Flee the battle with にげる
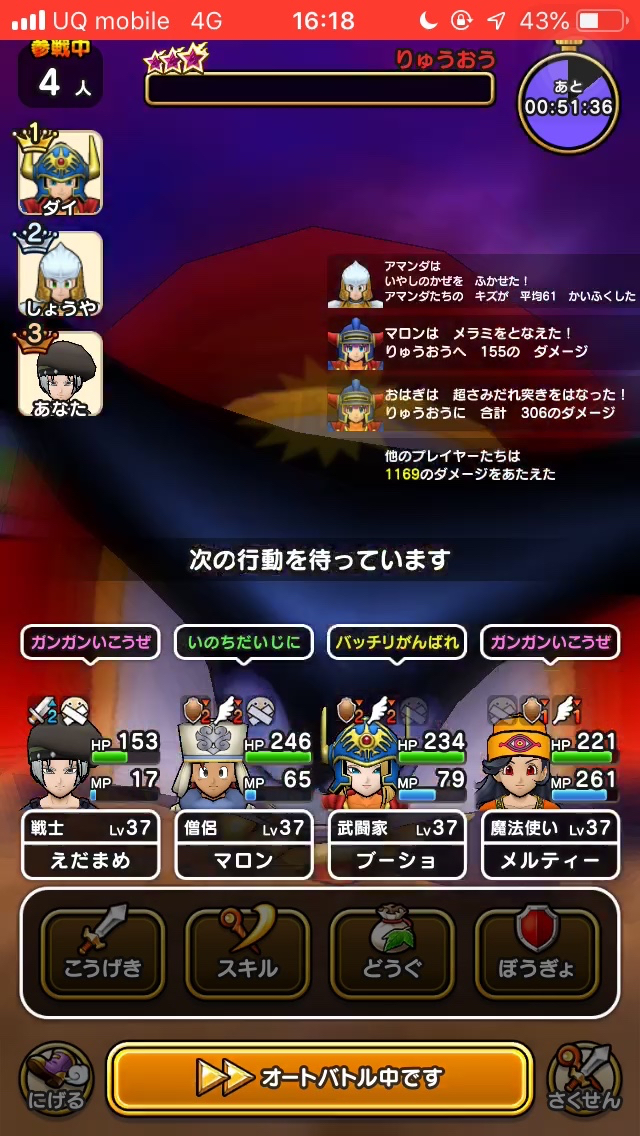The image size is (640, 1136). click(x=56, y=1078)
